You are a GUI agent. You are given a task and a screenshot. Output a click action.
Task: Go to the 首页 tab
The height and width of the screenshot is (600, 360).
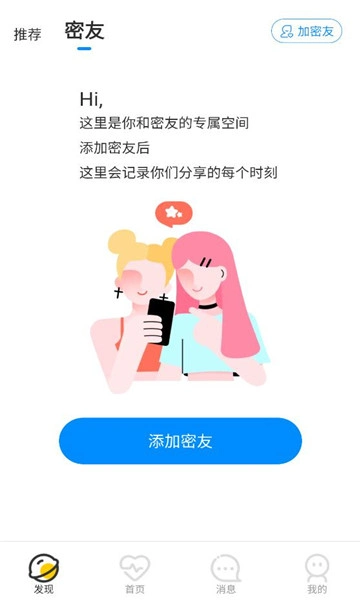(x=135, y=573)
